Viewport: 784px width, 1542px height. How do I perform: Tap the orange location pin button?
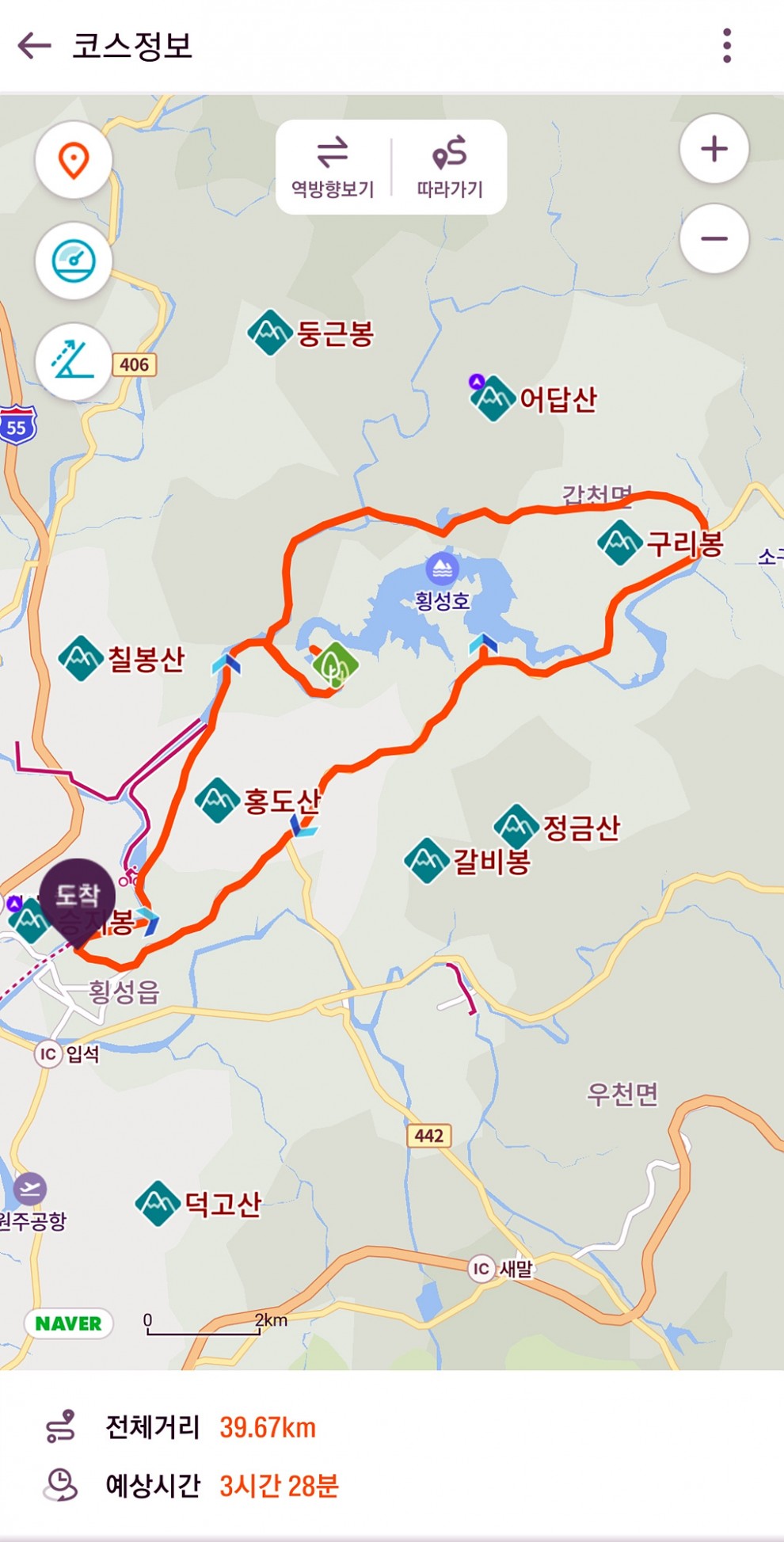pos(74,160)
